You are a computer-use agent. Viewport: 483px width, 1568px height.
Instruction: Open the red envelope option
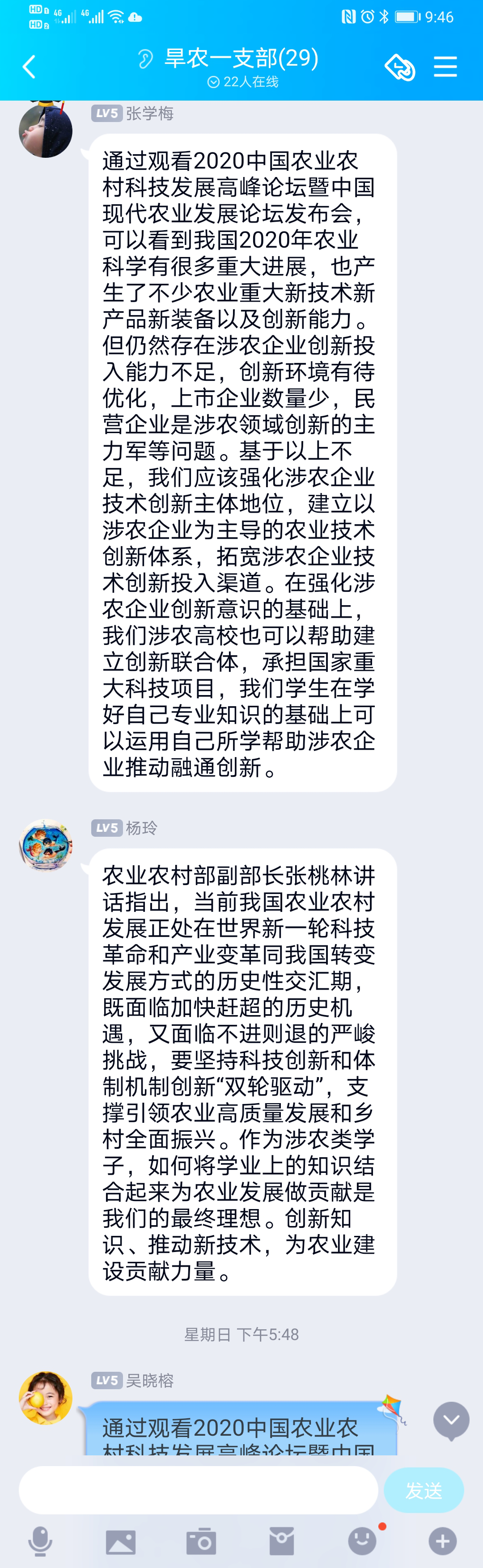pyautogui.click(x=281, y=1541)
